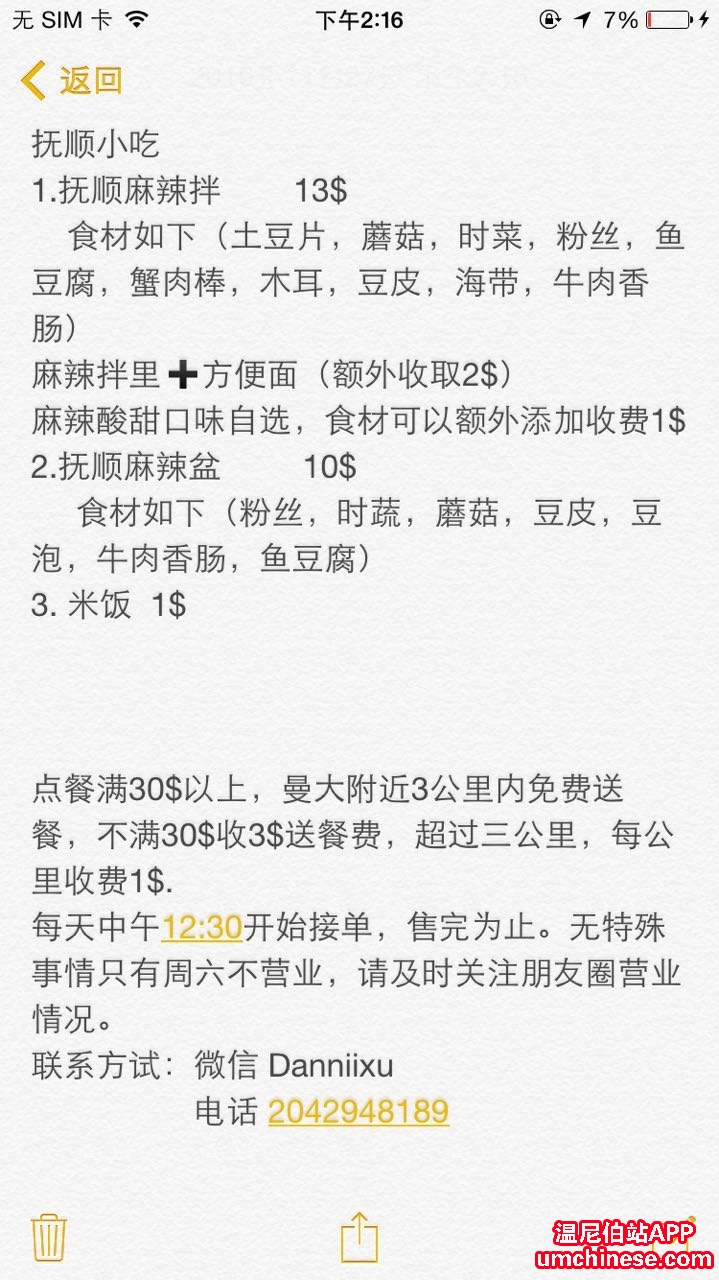Delete this note with the trash icon

tap(49, 1238)
